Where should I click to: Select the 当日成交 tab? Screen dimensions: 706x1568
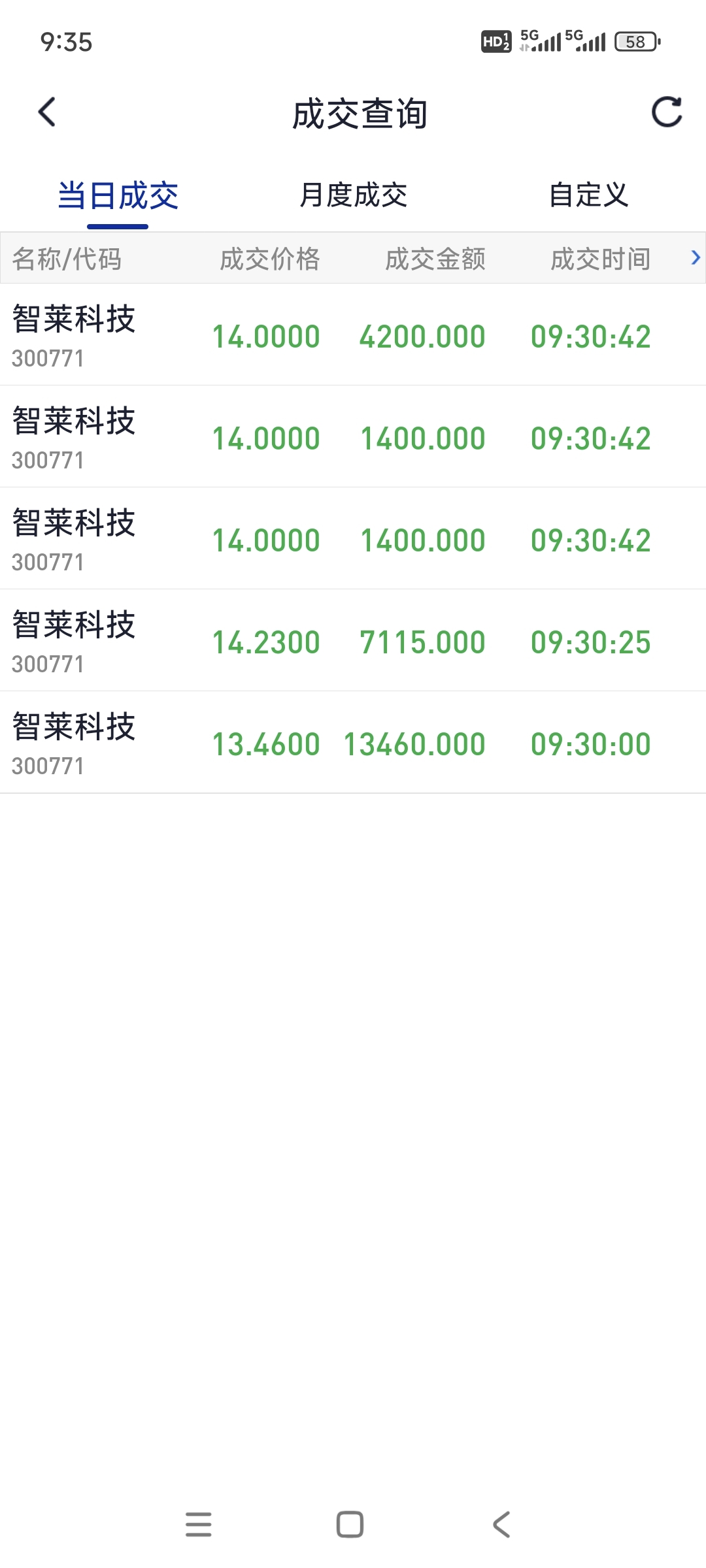[x=118, y=196]
